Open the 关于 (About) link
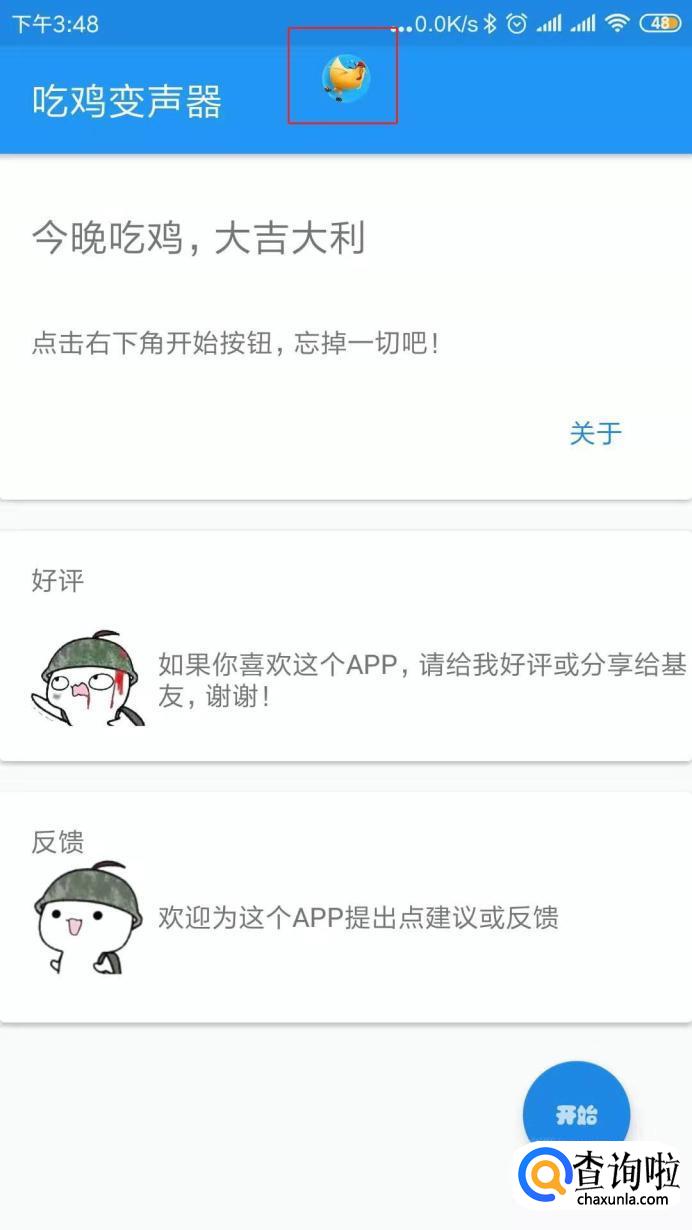 [595, 433]
